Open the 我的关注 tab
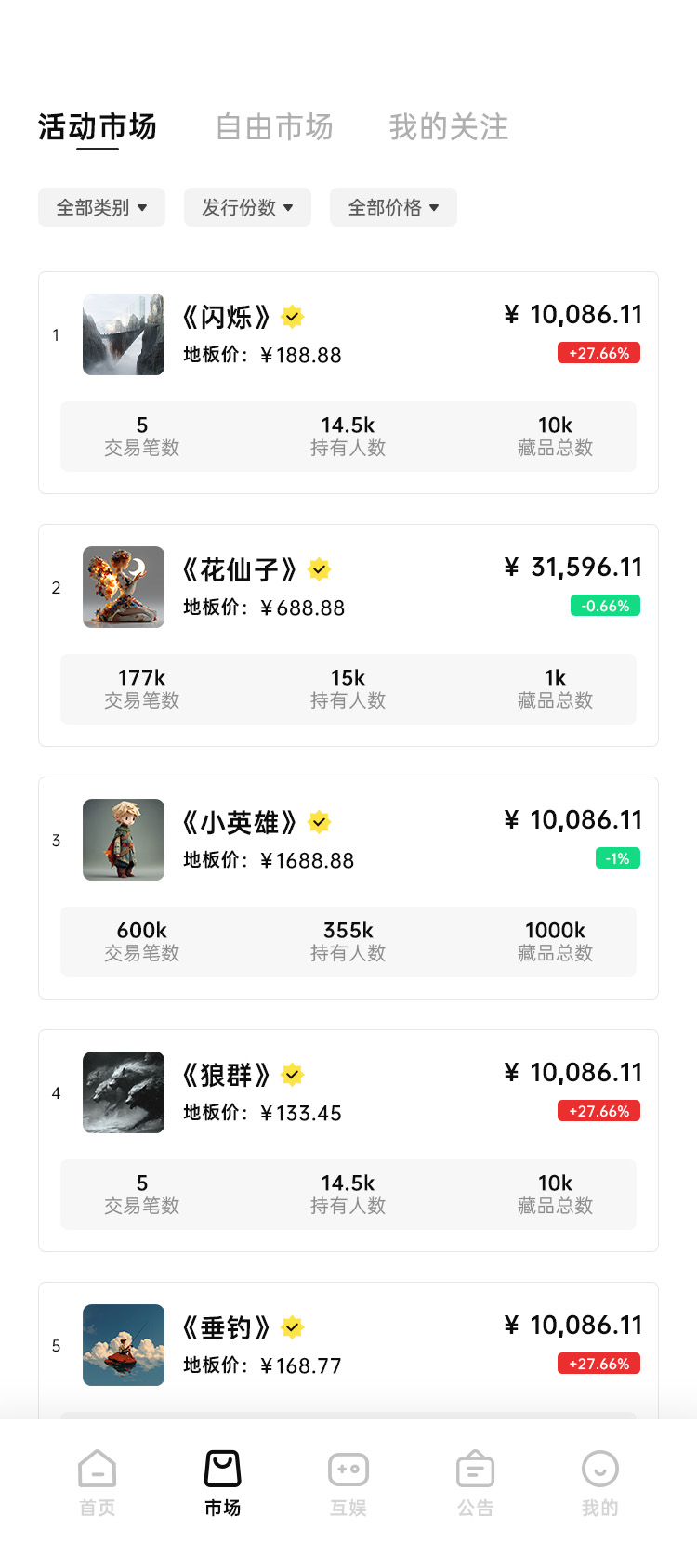This screenshot has height=1568, width=697. click(x=449, y=127)
